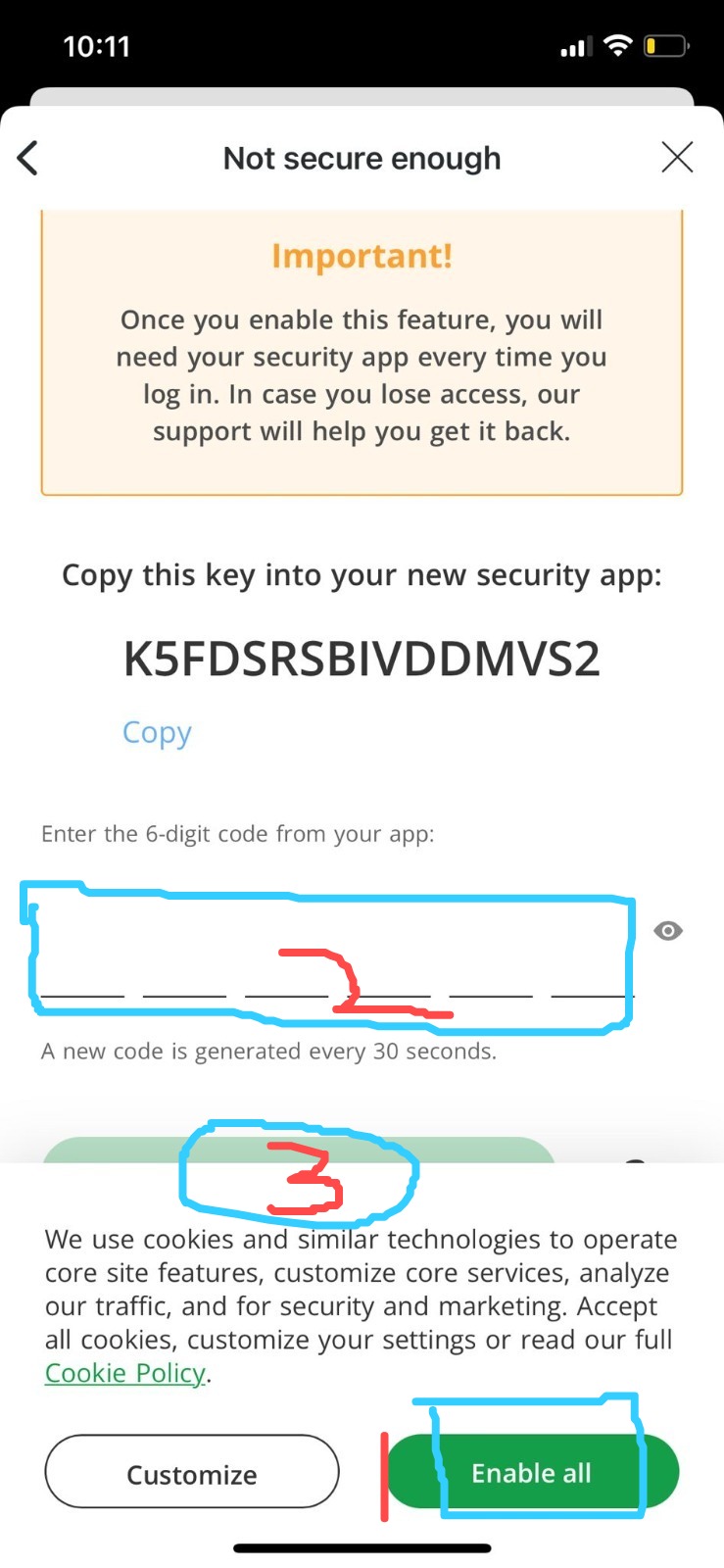Tap the key K5FDSRSBIVDDMVS2
Image resolution: width=724 pixels, height=1568 pixels.
tap(362, 659)
